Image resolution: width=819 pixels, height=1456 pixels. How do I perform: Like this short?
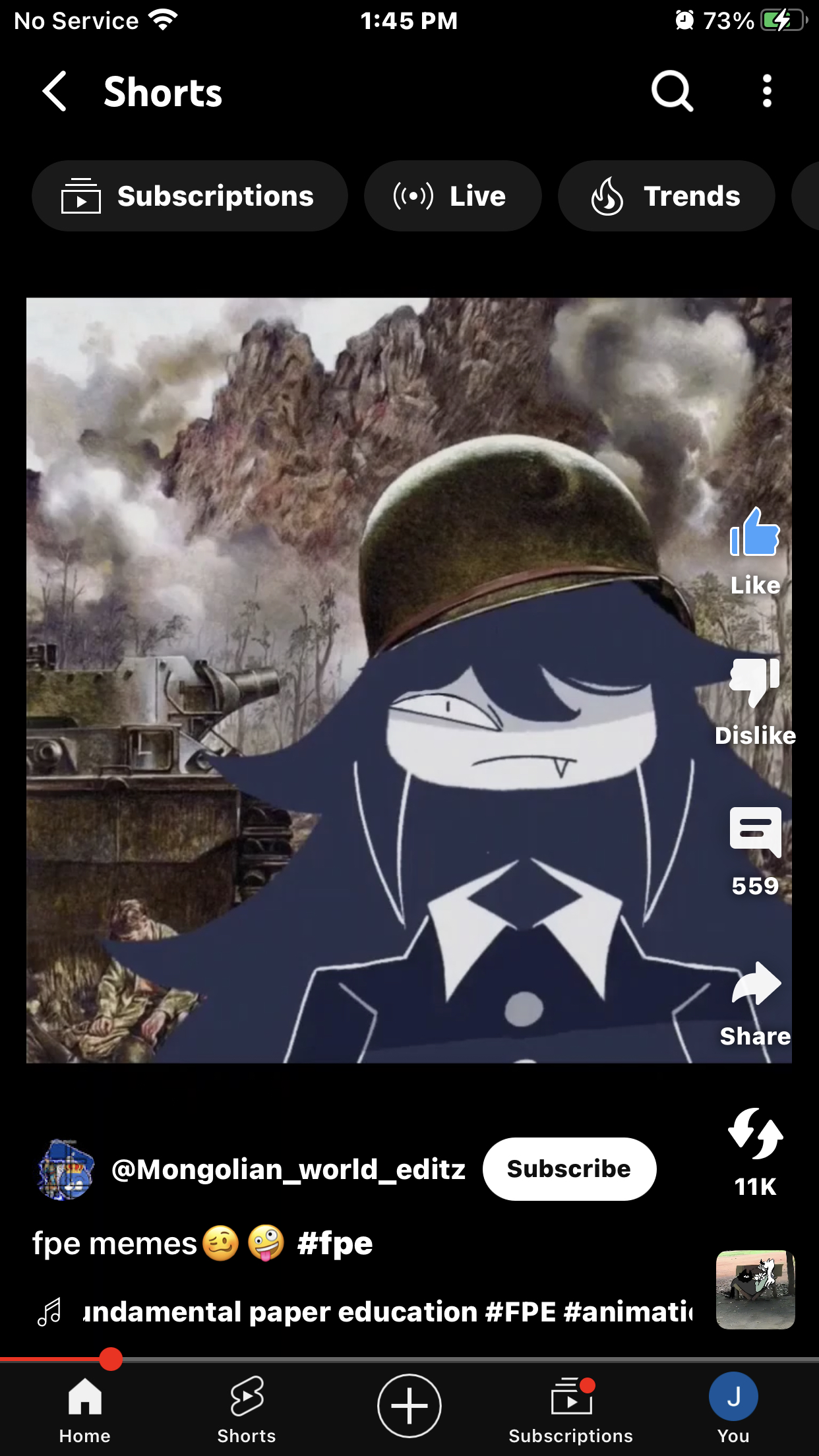tap(754, 534)
